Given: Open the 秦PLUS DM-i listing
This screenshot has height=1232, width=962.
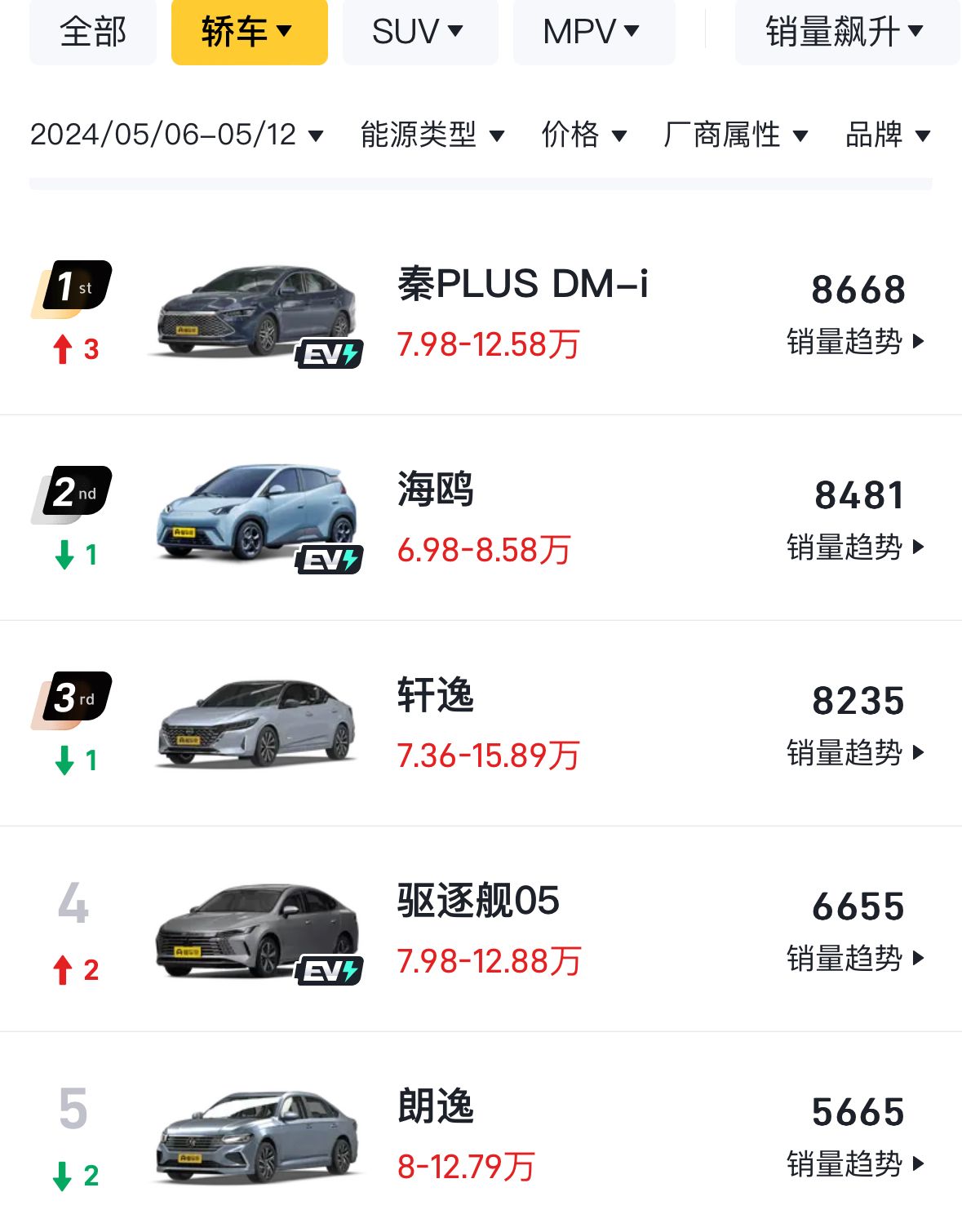Looking at the screenshot, I should pos(522,285).
